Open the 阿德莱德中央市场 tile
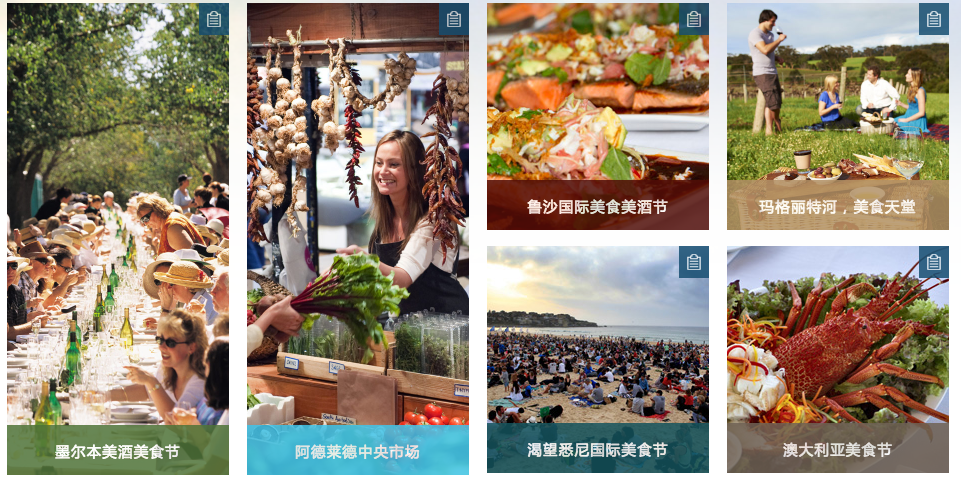 [x=357, y=451]
